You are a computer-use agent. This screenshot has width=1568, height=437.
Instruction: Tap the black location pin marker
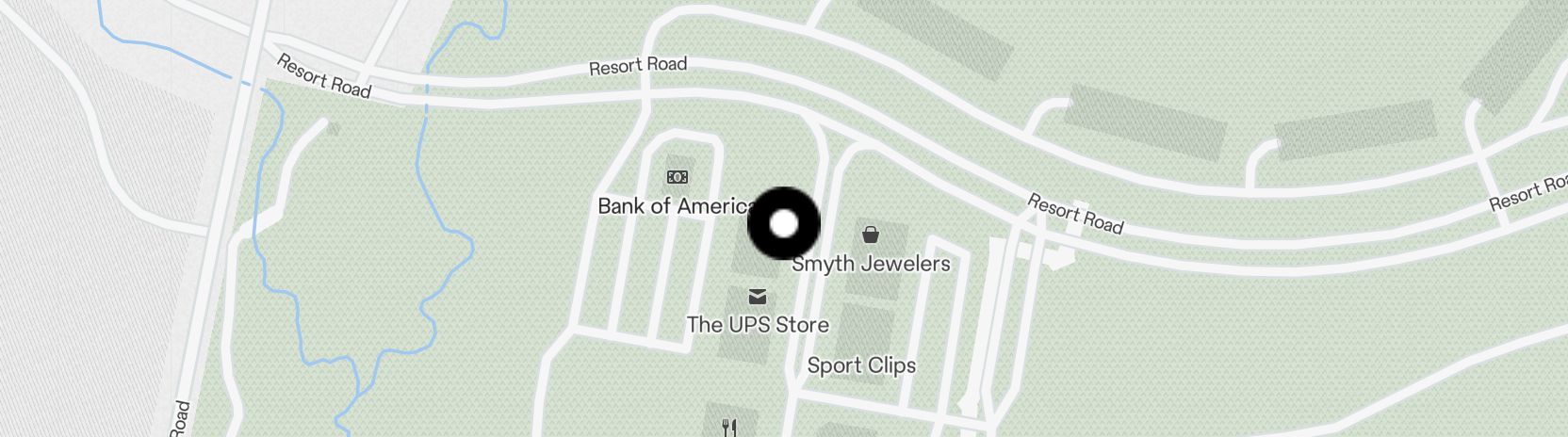pyautogui.click(x=784, y=224)
